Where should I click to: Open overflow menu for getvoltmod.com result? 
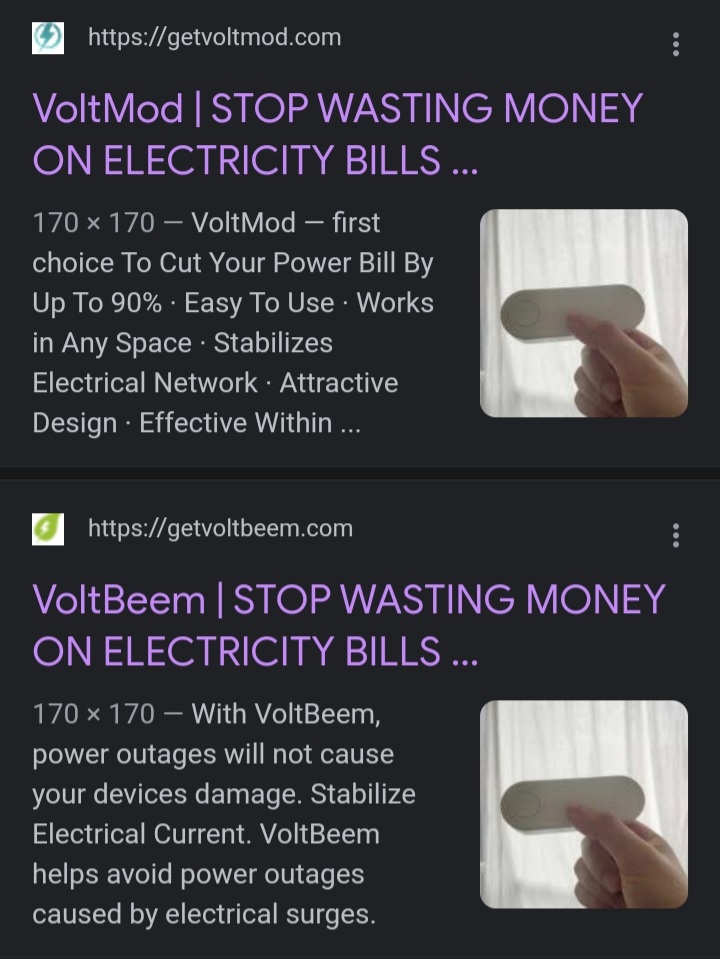tap(676, 44)
